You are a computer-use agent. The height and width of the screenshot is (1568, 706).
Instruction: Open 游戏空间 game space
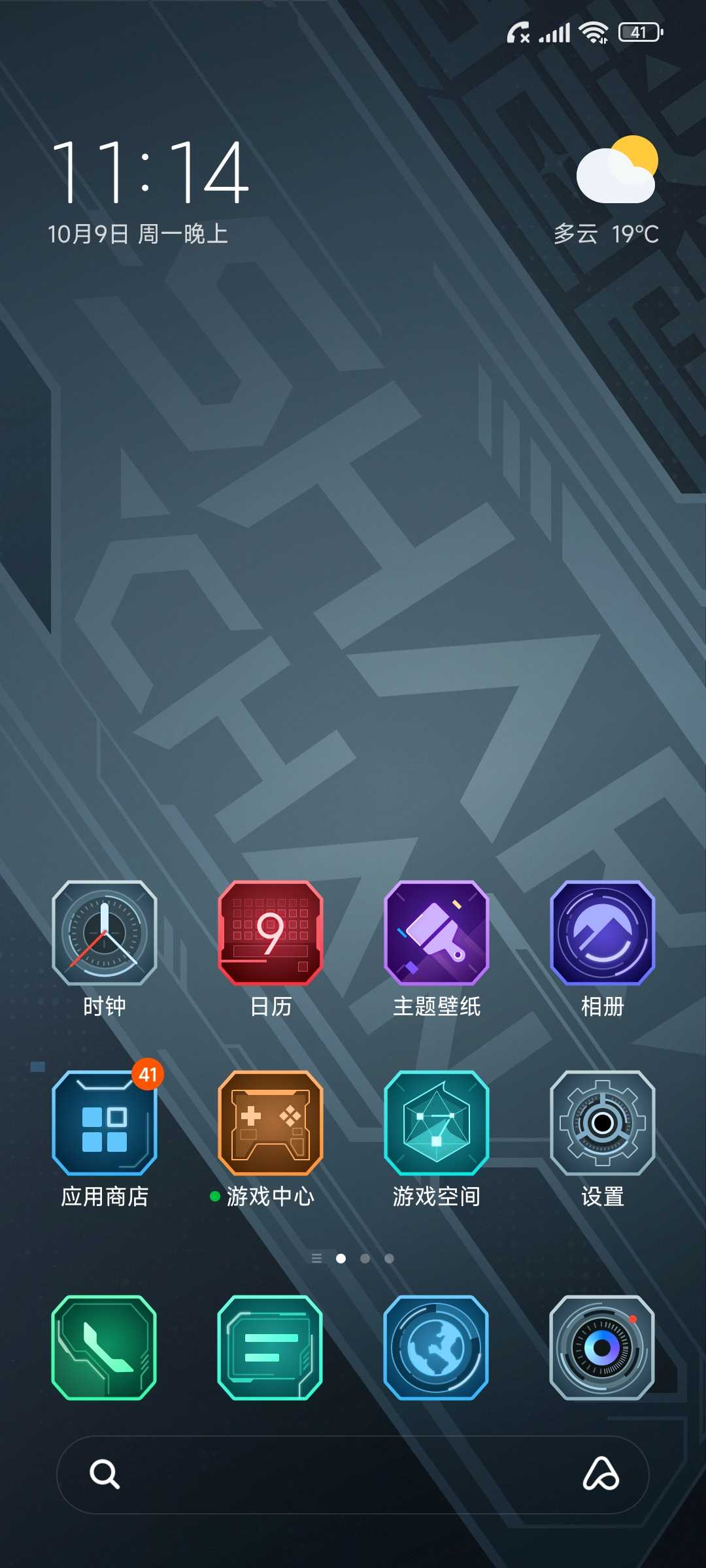(x=437, y=1122)
